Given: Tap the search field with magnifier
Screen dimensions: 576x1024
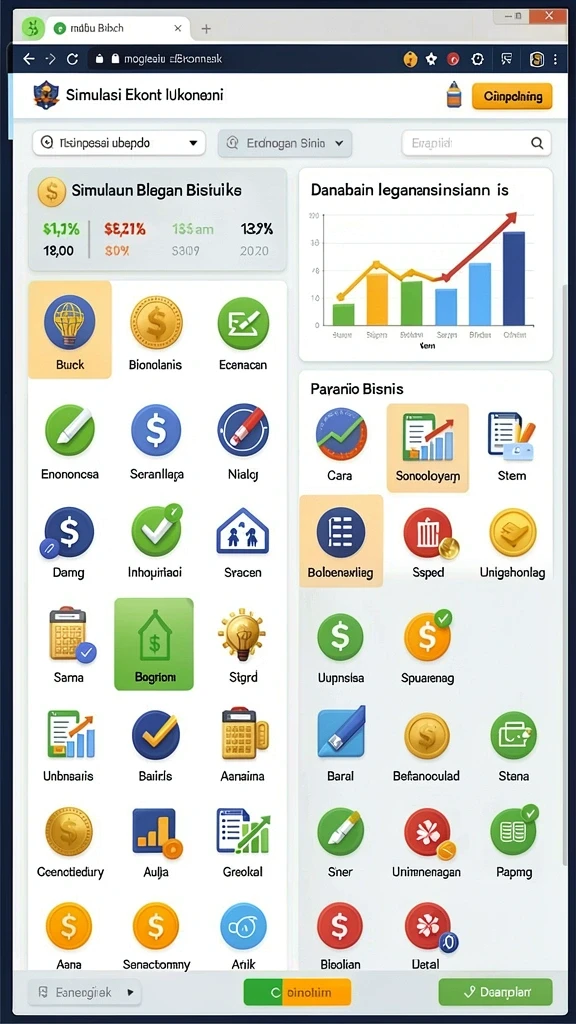Looking at the screenshot, I should [x=476, y=143].
